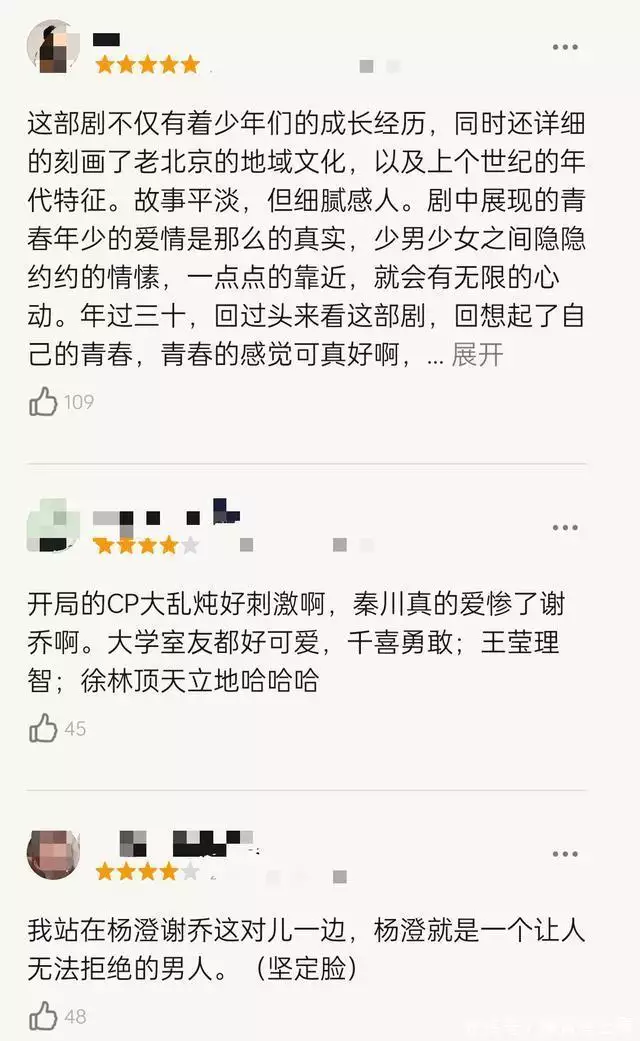Open overflow menu on the 杨澄 review
The width and height of the screenshot is (640, 1041).
pos(565,854)
